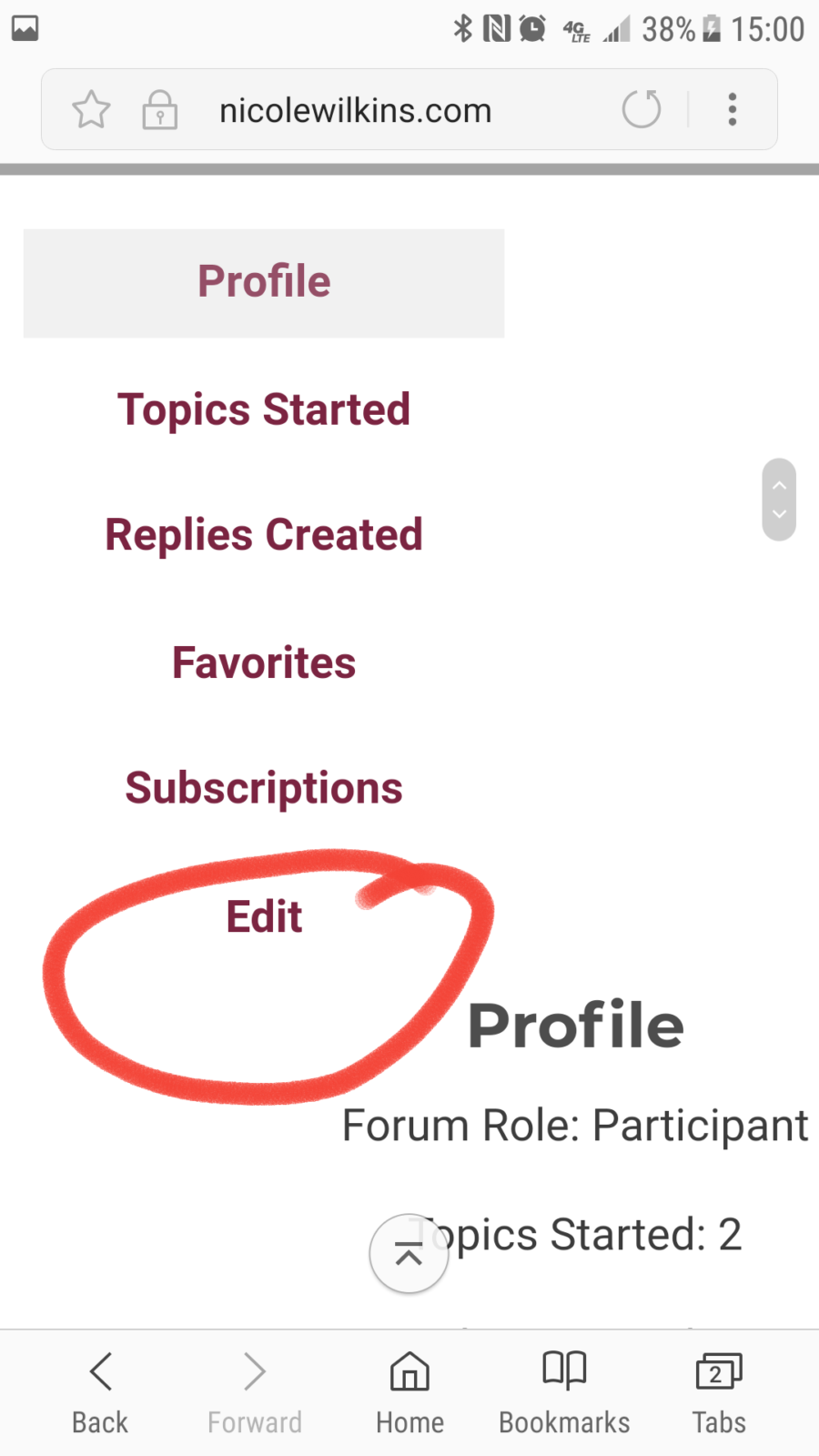The width and height of the screenshot is (819, 1456).
Task: View Favorites section
Action: pyautogui.click(x=264, y=662)
